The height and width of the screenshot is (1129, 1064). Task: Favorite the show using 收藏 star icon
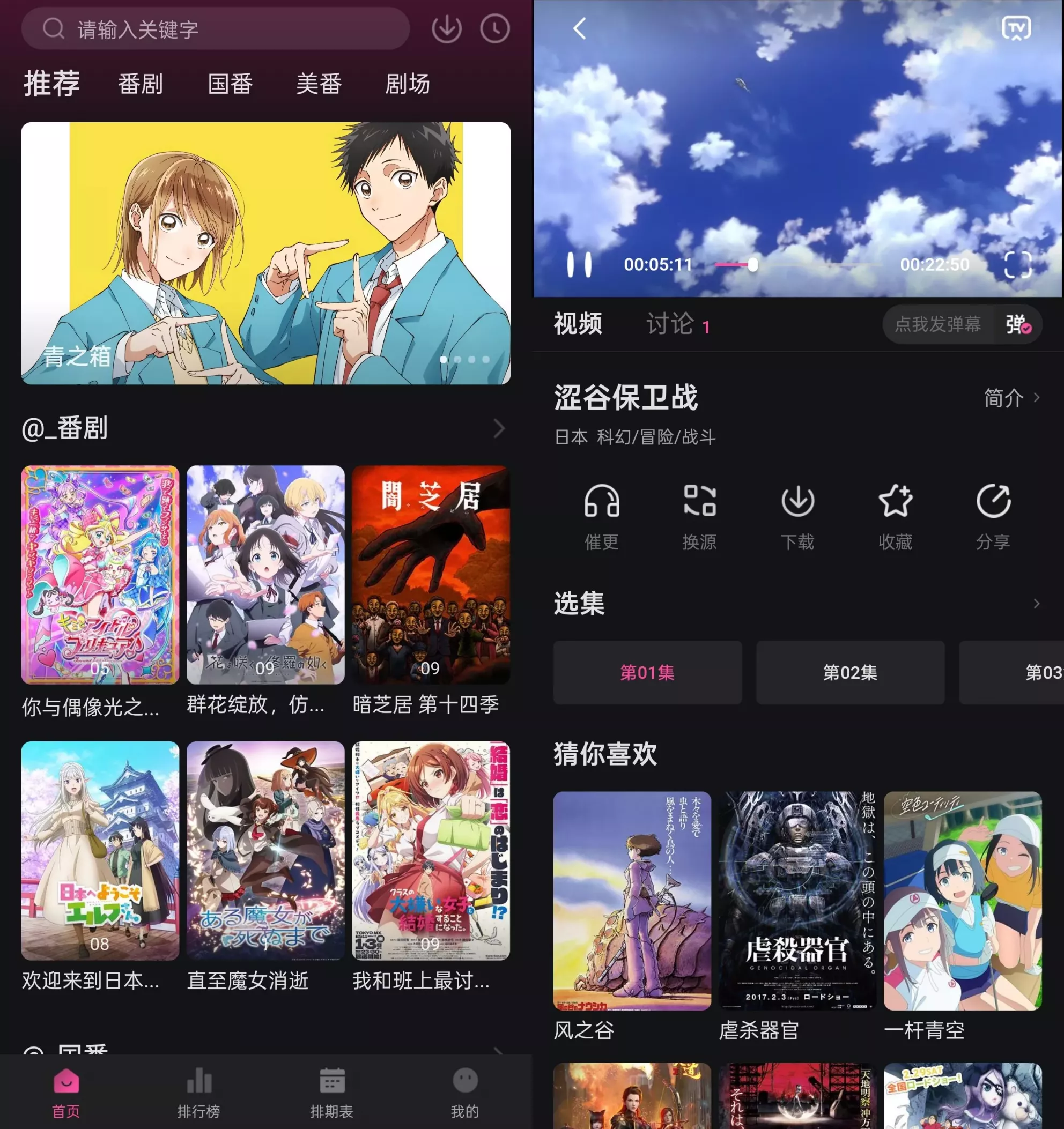[x=895, y=502]
